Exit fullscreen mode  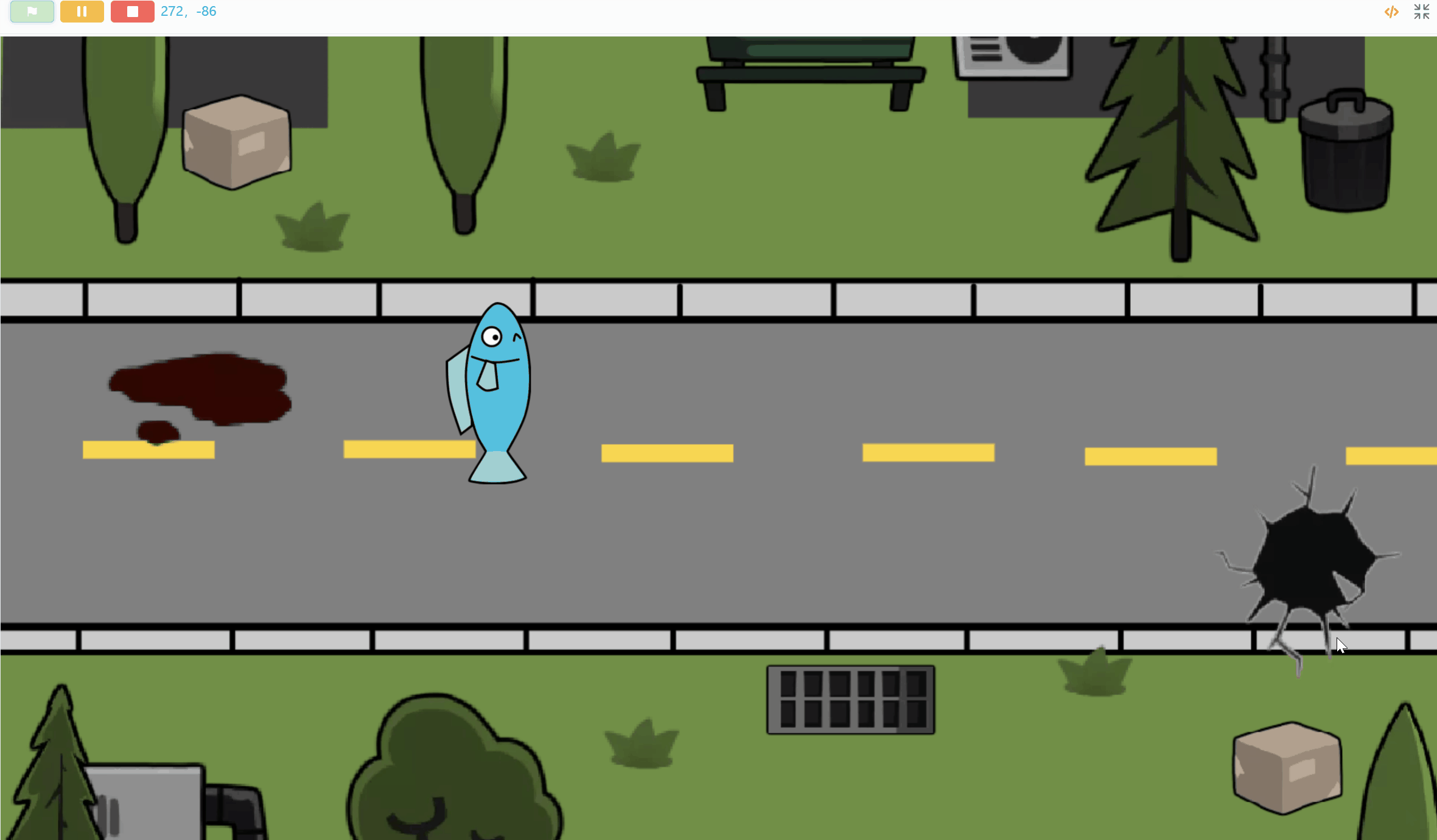(1422, 12)
